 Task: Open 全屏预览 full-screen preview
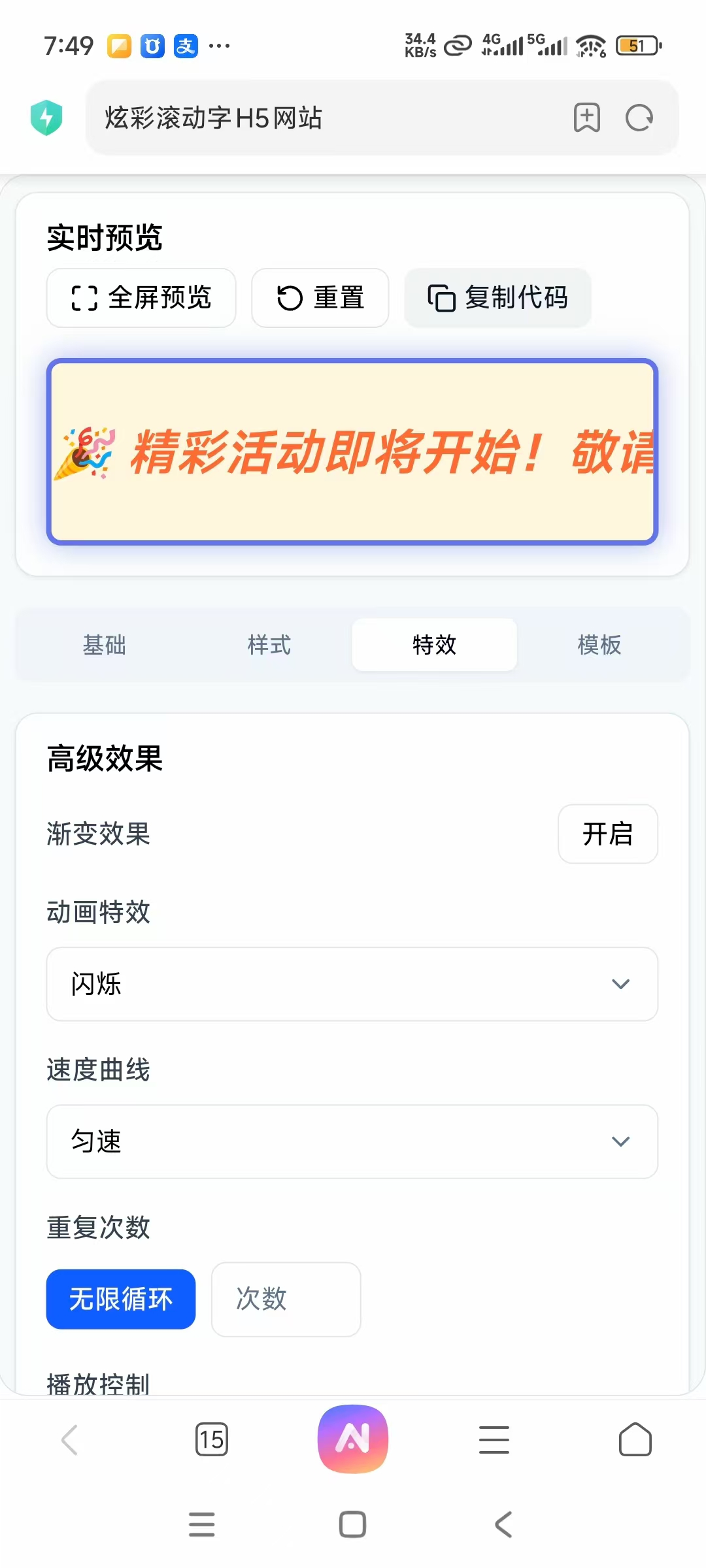(x=141, y=298)
